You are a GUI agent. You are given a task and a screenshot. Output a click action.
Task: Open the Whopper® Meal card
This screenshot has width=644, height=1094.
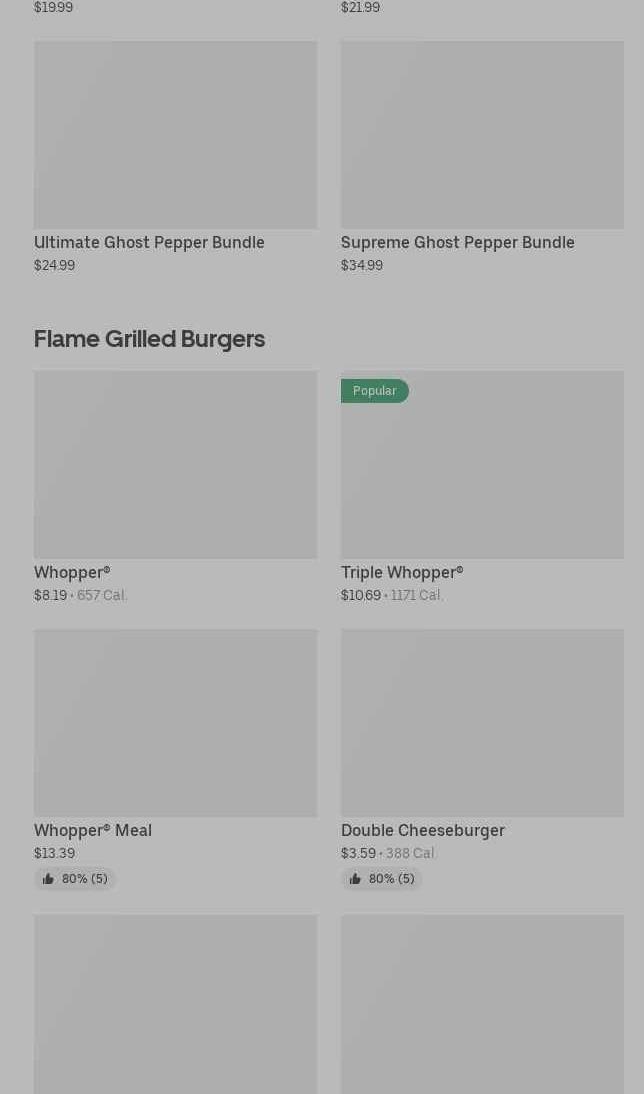(x=175, y=759)
